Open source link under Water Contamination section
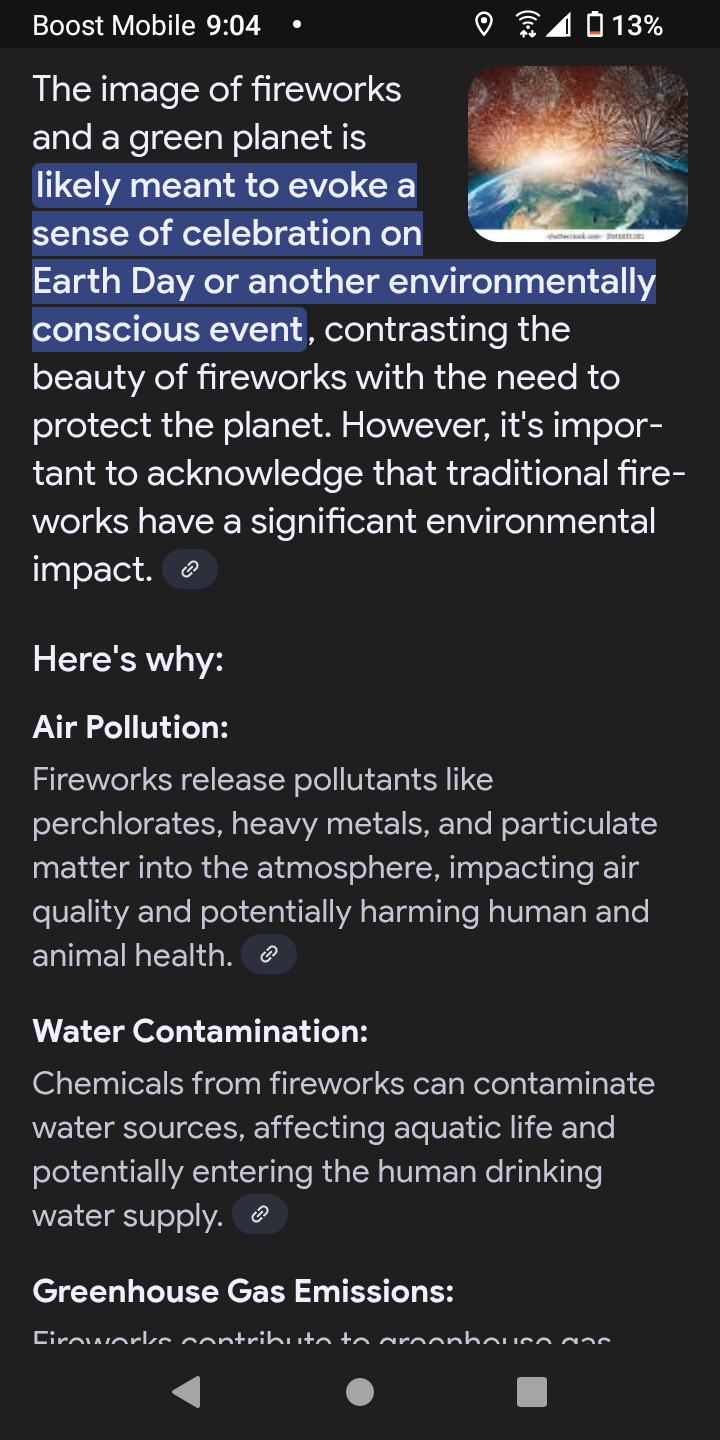This screenshot has width=720, height=1440. point(259,1215)
